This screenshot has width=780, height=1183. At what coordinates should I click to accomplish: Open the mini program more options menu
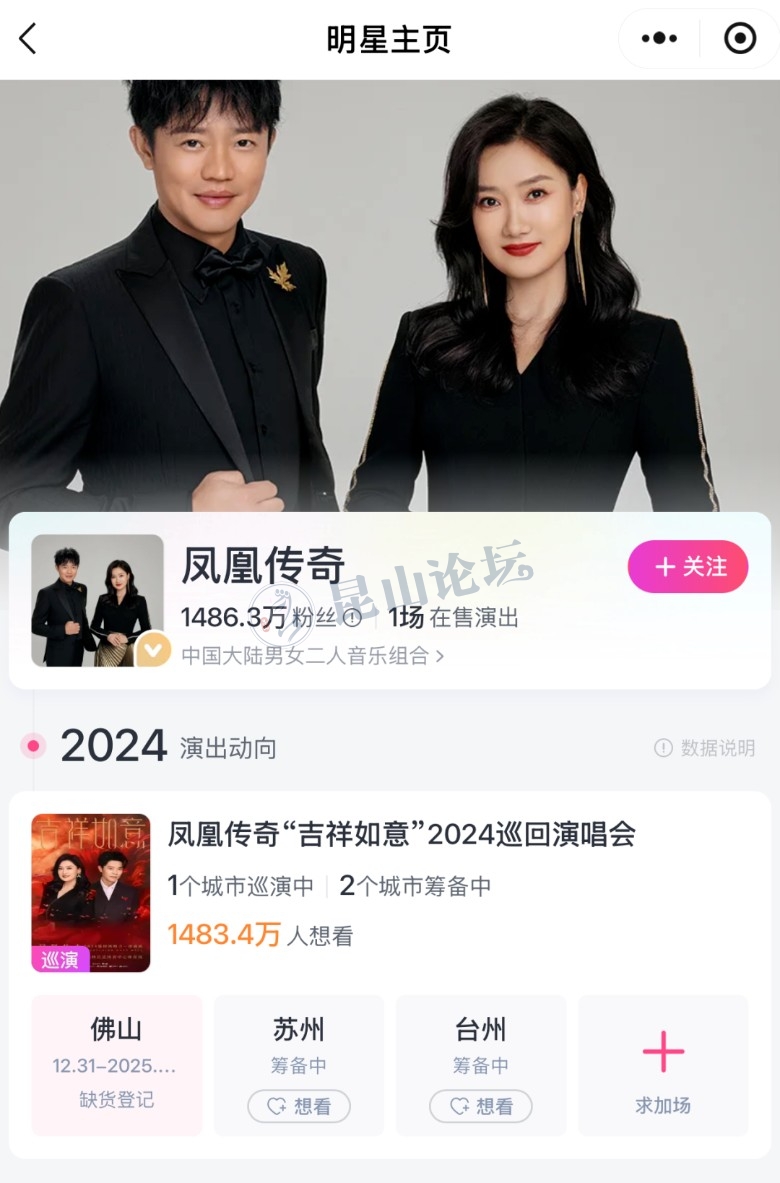[x=659, y=39]
